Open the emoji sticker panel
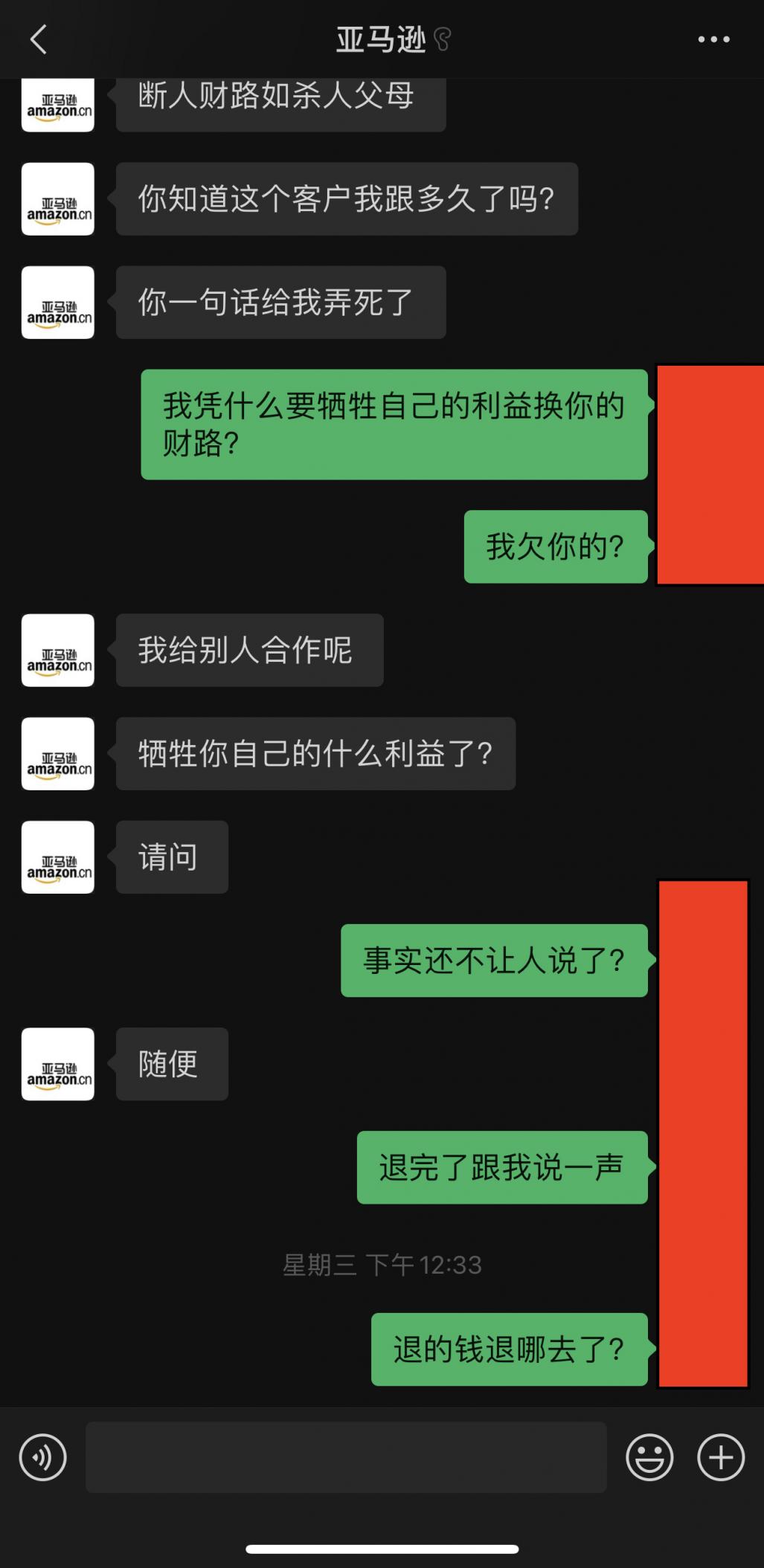 tap(649, 1457)
